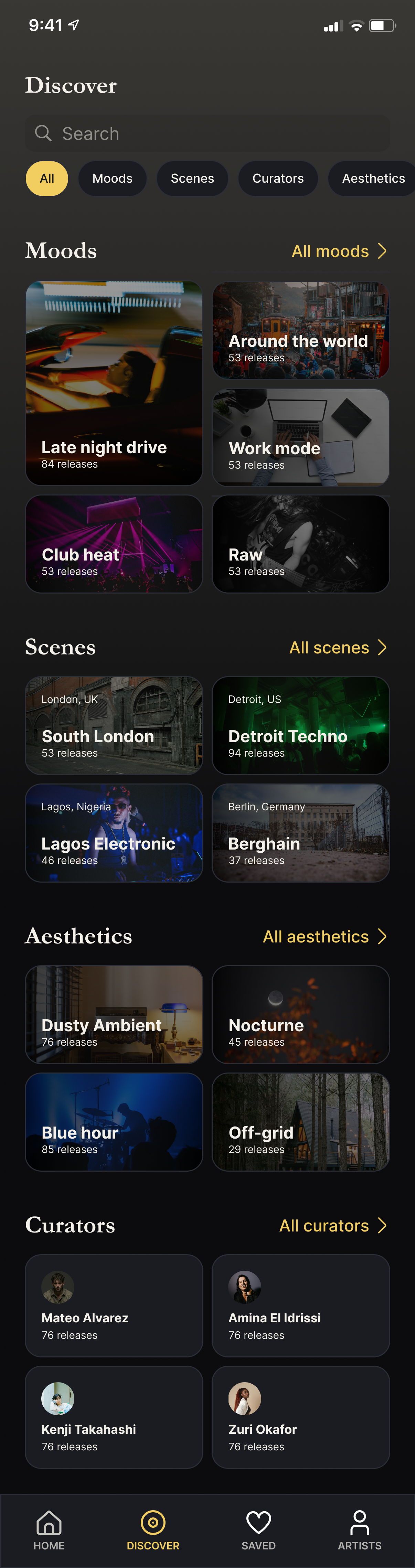Viewport: 415px width, 1568px height.
Task: Open All moods link
Action: (338, 251)
